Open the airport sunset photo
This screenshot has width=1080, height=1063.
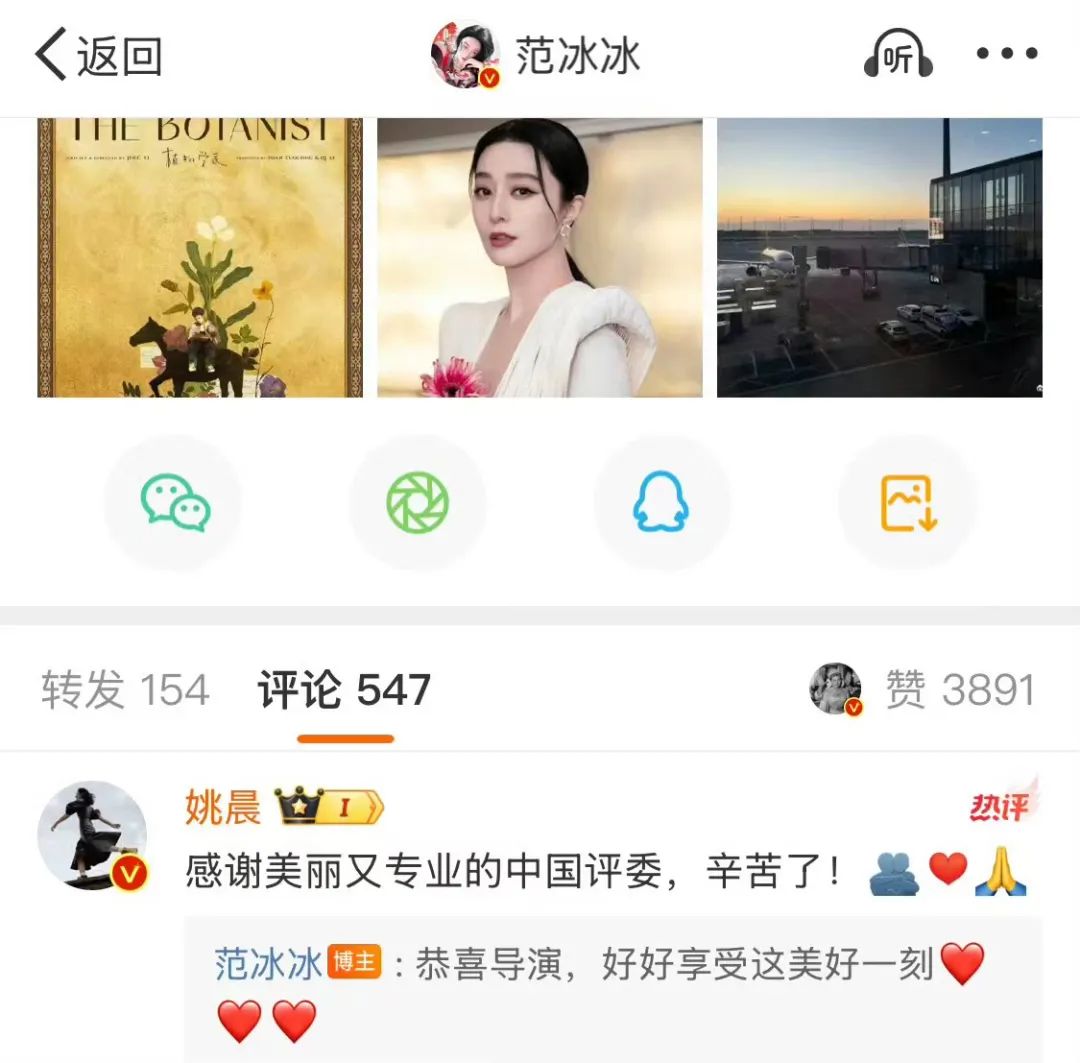[x=880, y=257]
